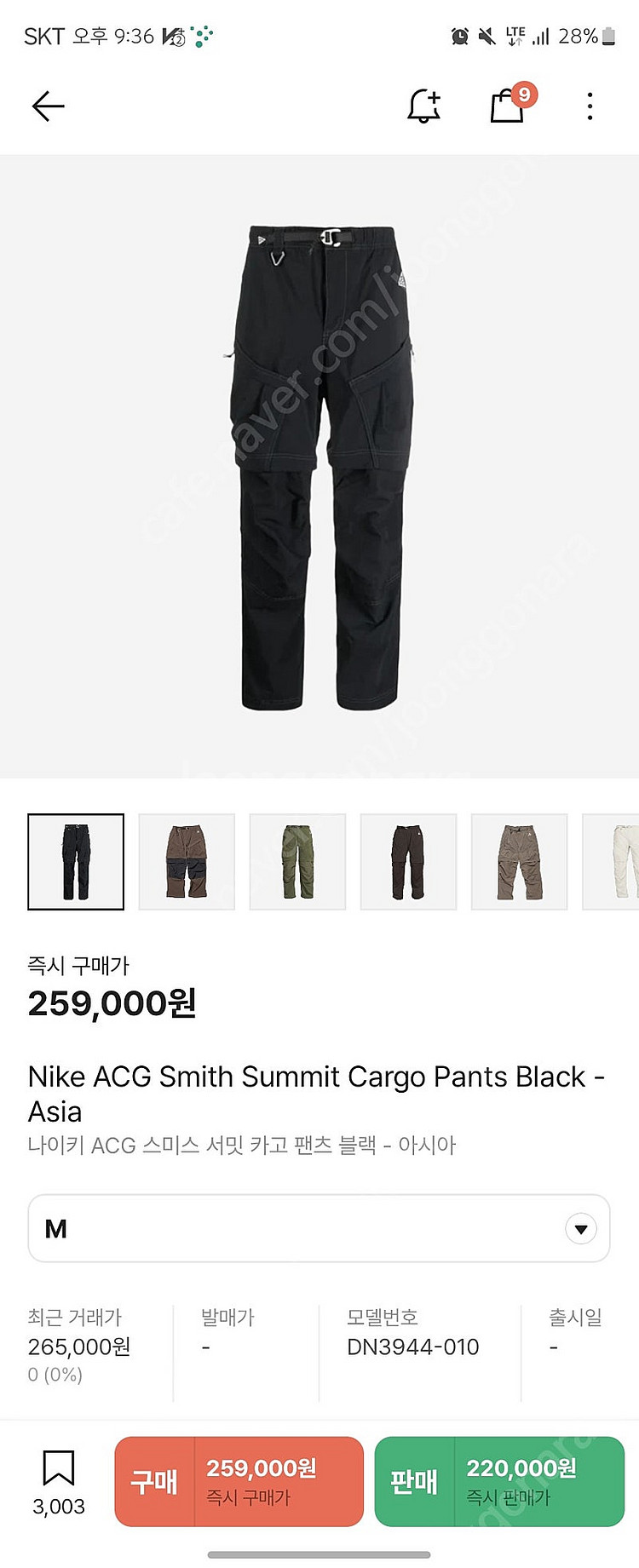Viewport: 639px width, 1568px height.
Task: Select the khaki pants thumbnail
Action: pos(519,861)
